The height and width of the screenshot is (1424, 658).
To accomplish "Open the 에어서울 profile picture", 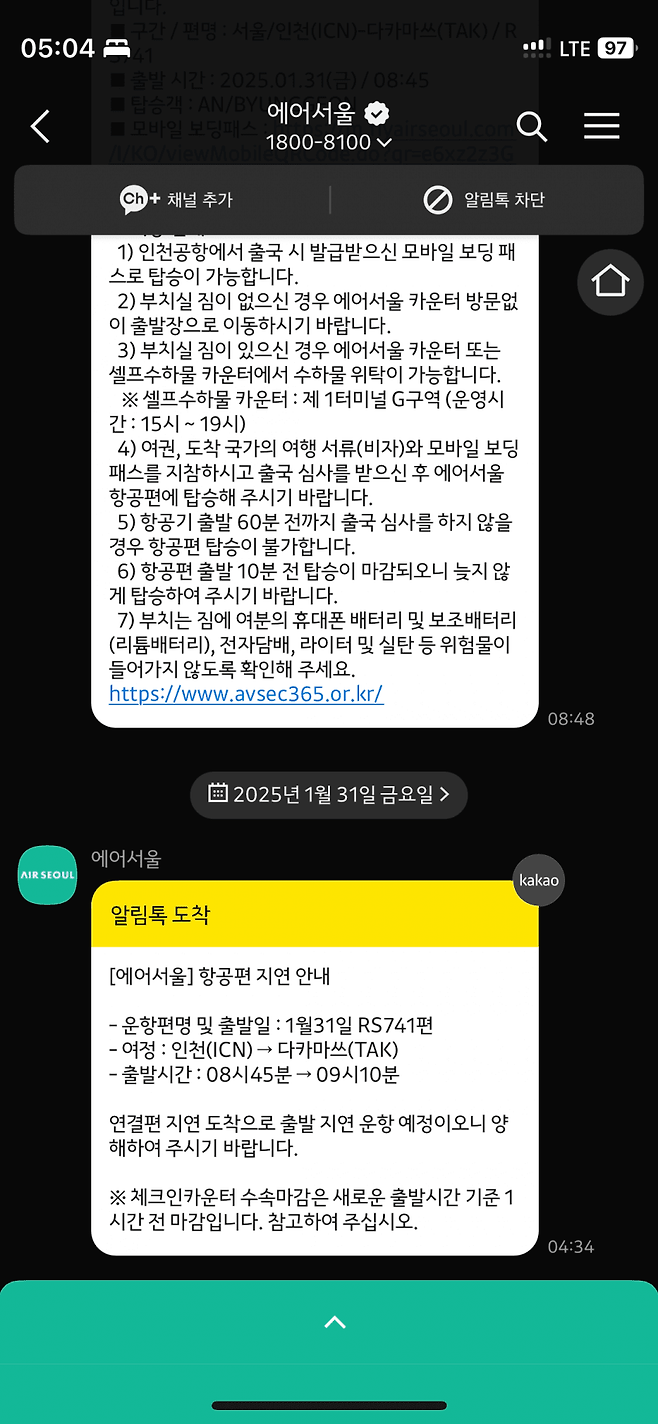I will click(47, 875).
